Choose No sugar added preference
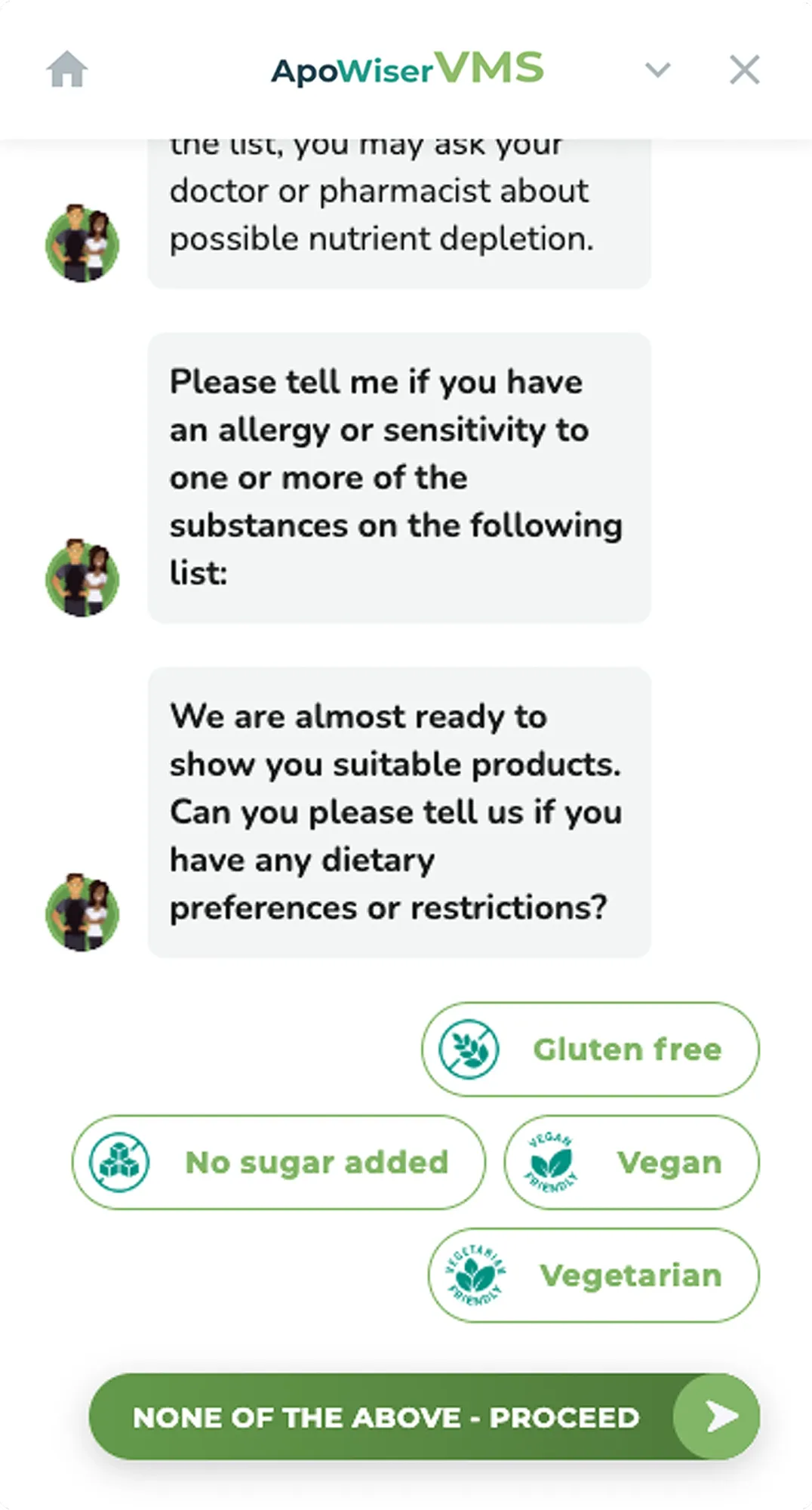This screenshot has height=1510, width=812. (x=278, y=1162)
